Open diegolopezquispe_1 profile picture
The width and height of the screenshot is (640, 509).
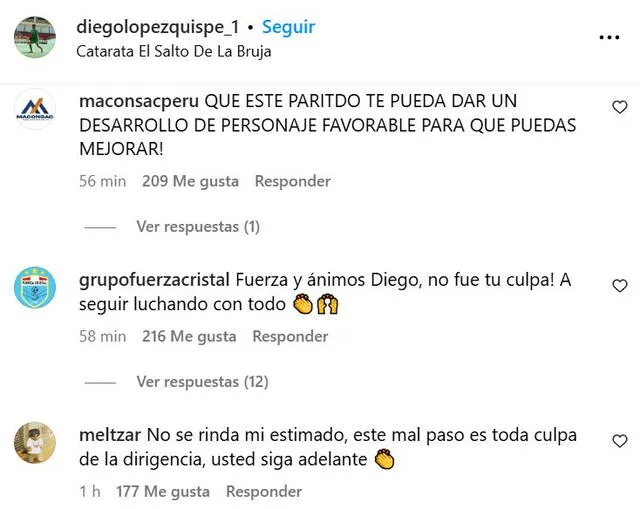(35, 37)
